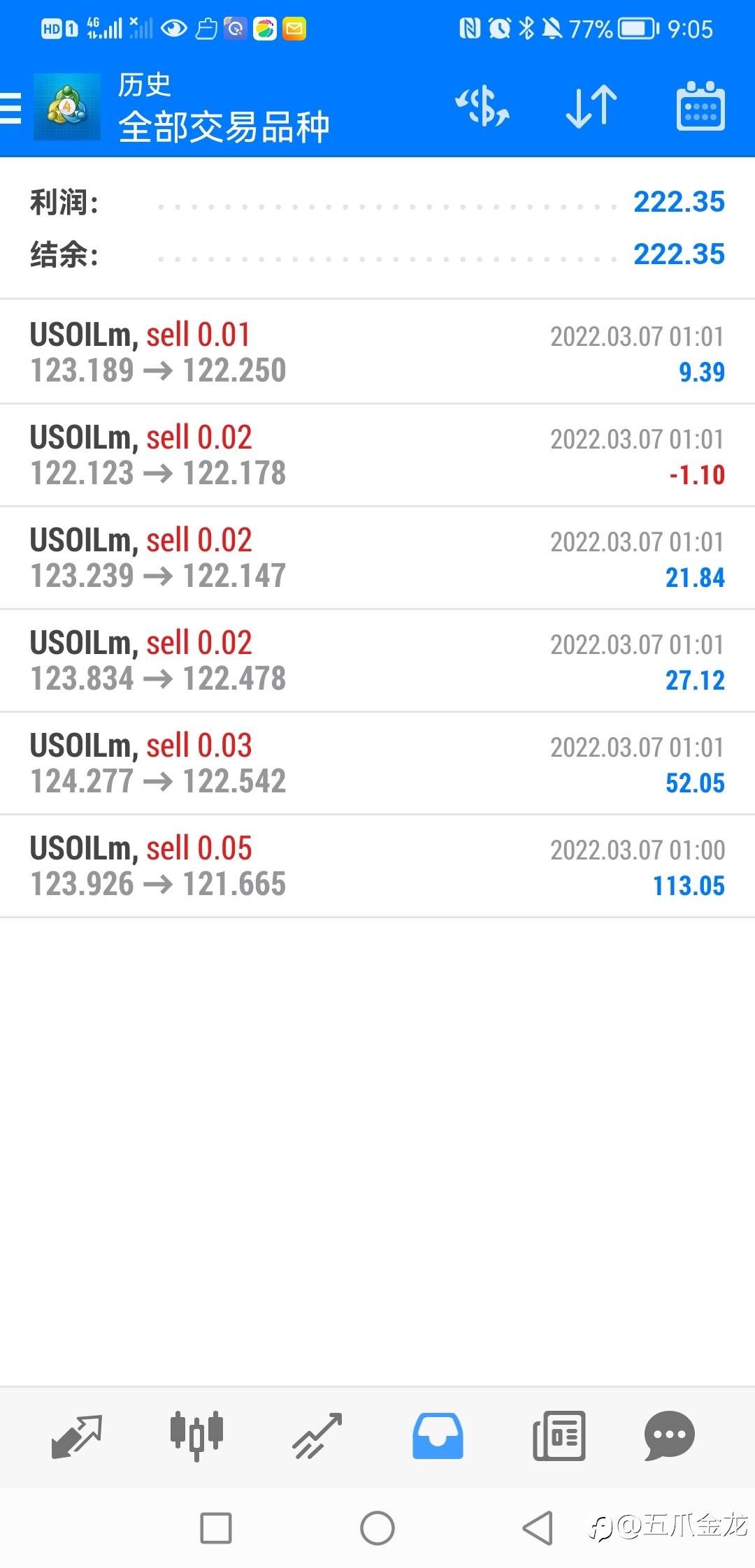Go to the system home screen

(377, 1528)
